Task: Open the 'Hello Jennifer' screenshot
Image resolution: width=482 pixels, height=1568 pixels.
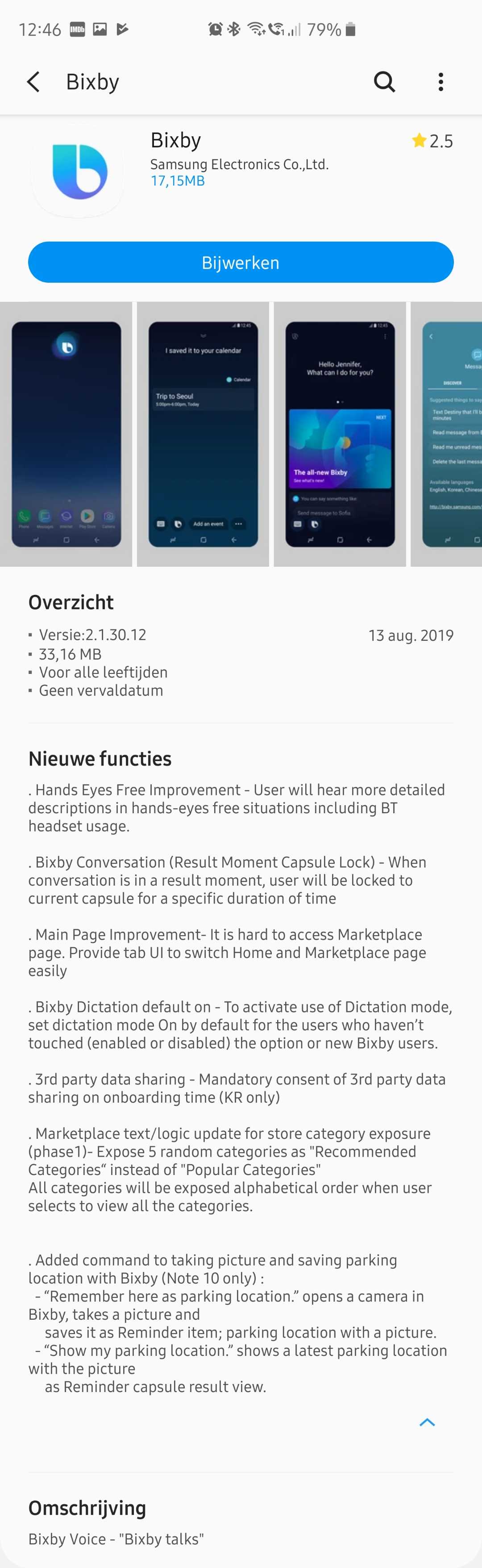Action: click(x=340, y=434)
